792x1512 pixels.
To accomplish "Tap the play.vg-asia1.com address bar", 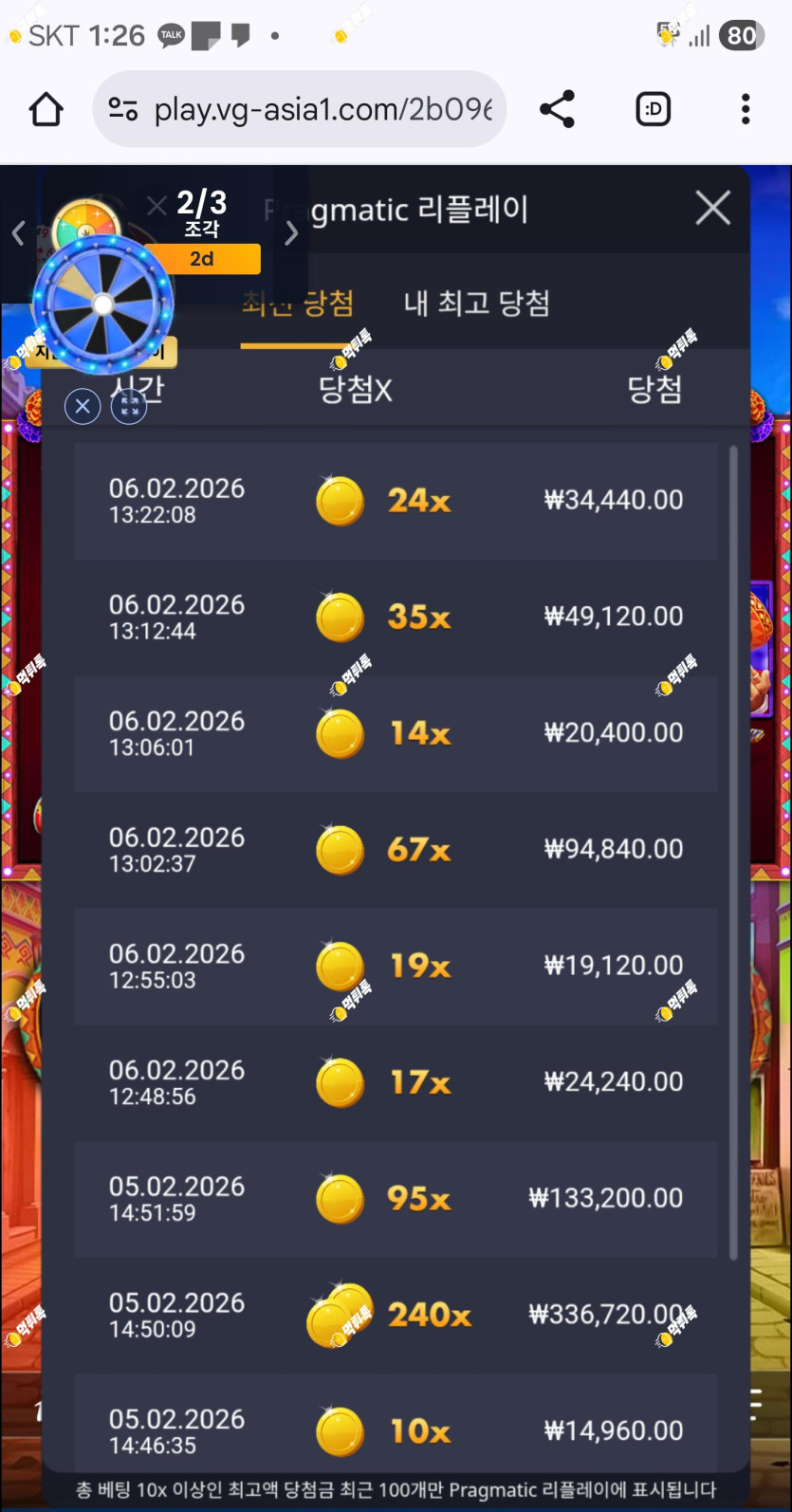I will pos(300,110).
